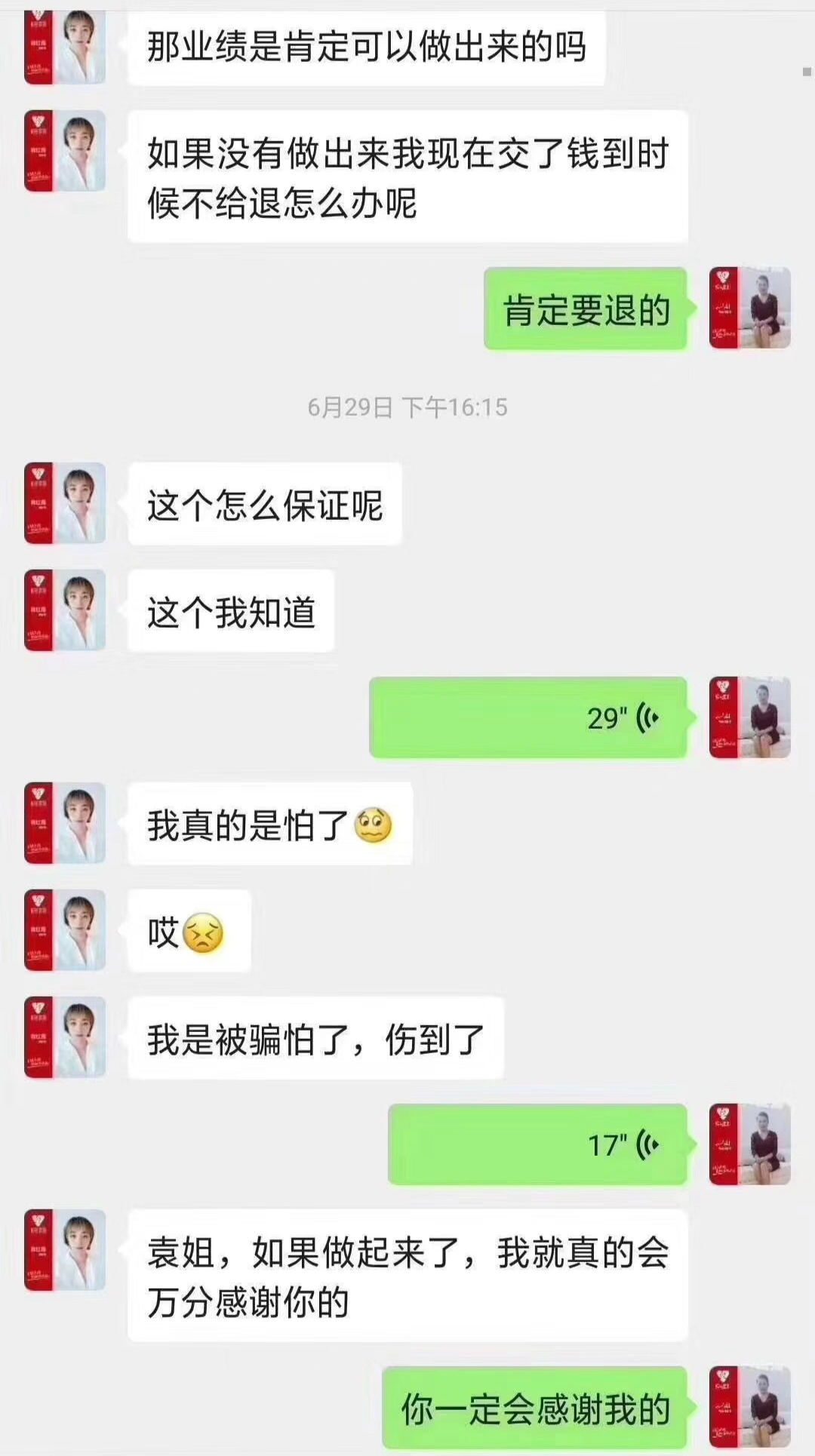The height and width of the screenshot is (1456, 815).
Task: Select the '我是被骗怕了，伤到了' bubble
Action: pos(317,1041)
